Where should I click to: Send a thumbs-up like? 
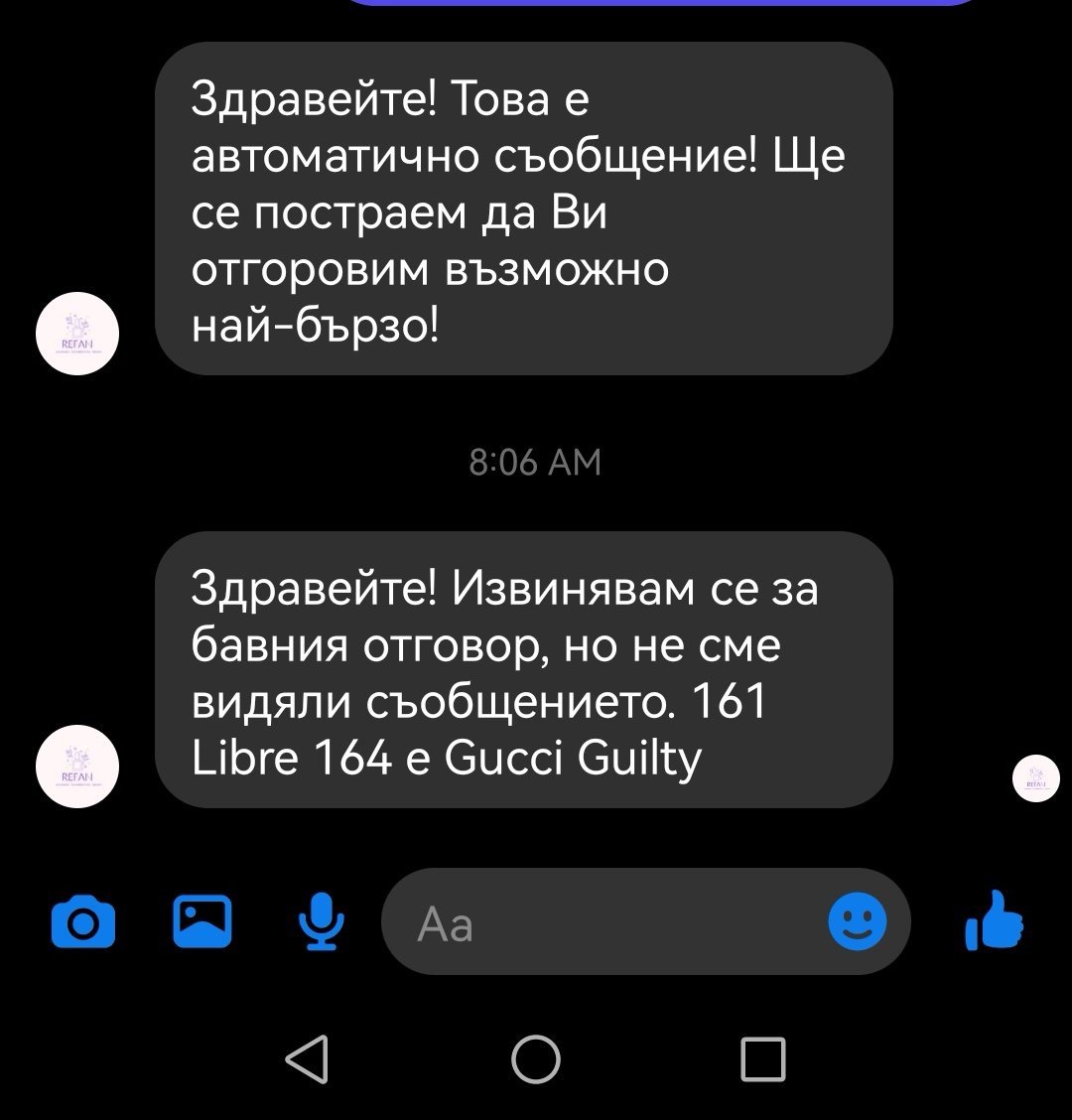click(994, 922)
